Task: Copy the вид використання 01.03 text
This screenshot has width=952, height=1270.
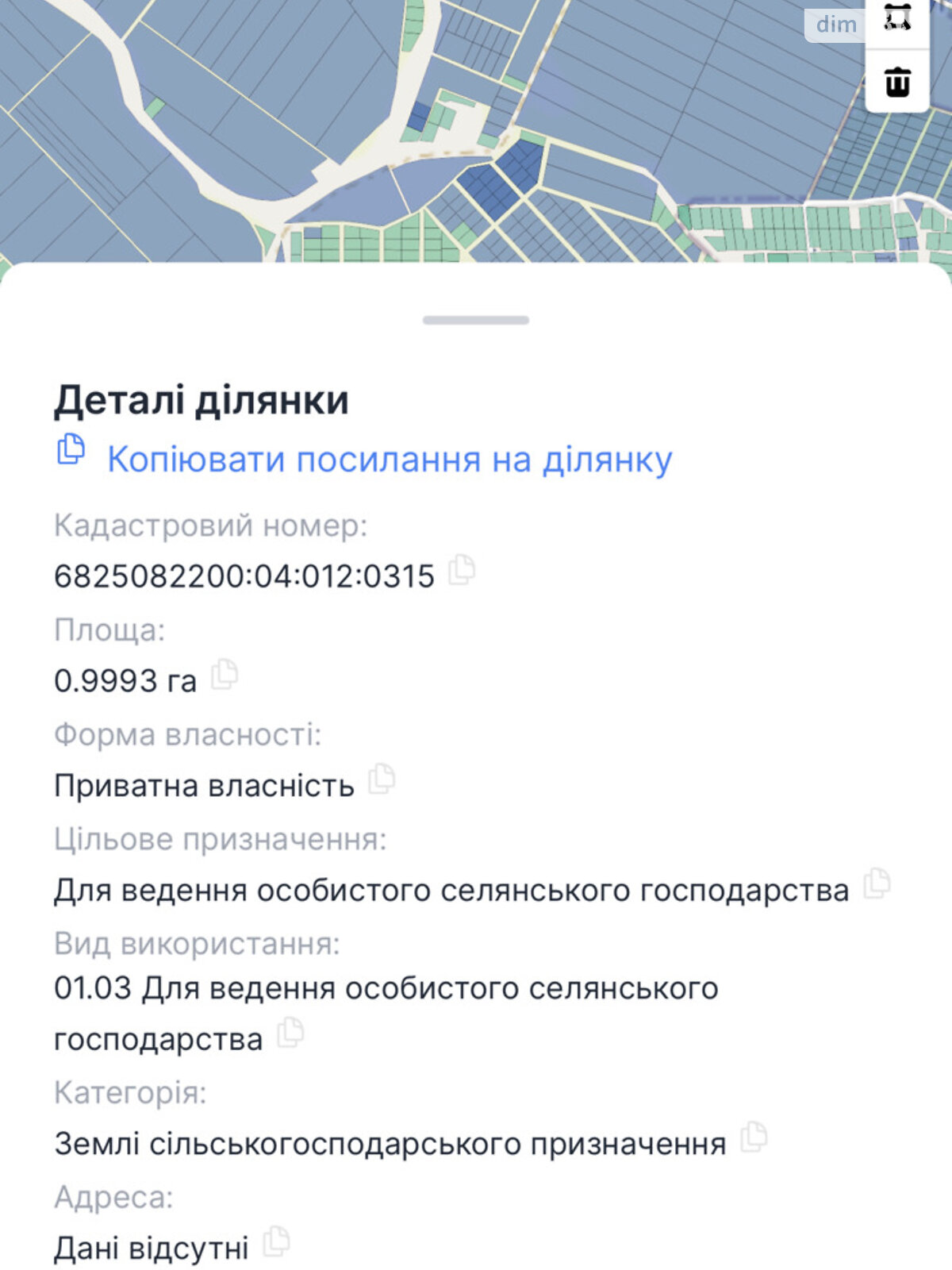Action: 291,1033
